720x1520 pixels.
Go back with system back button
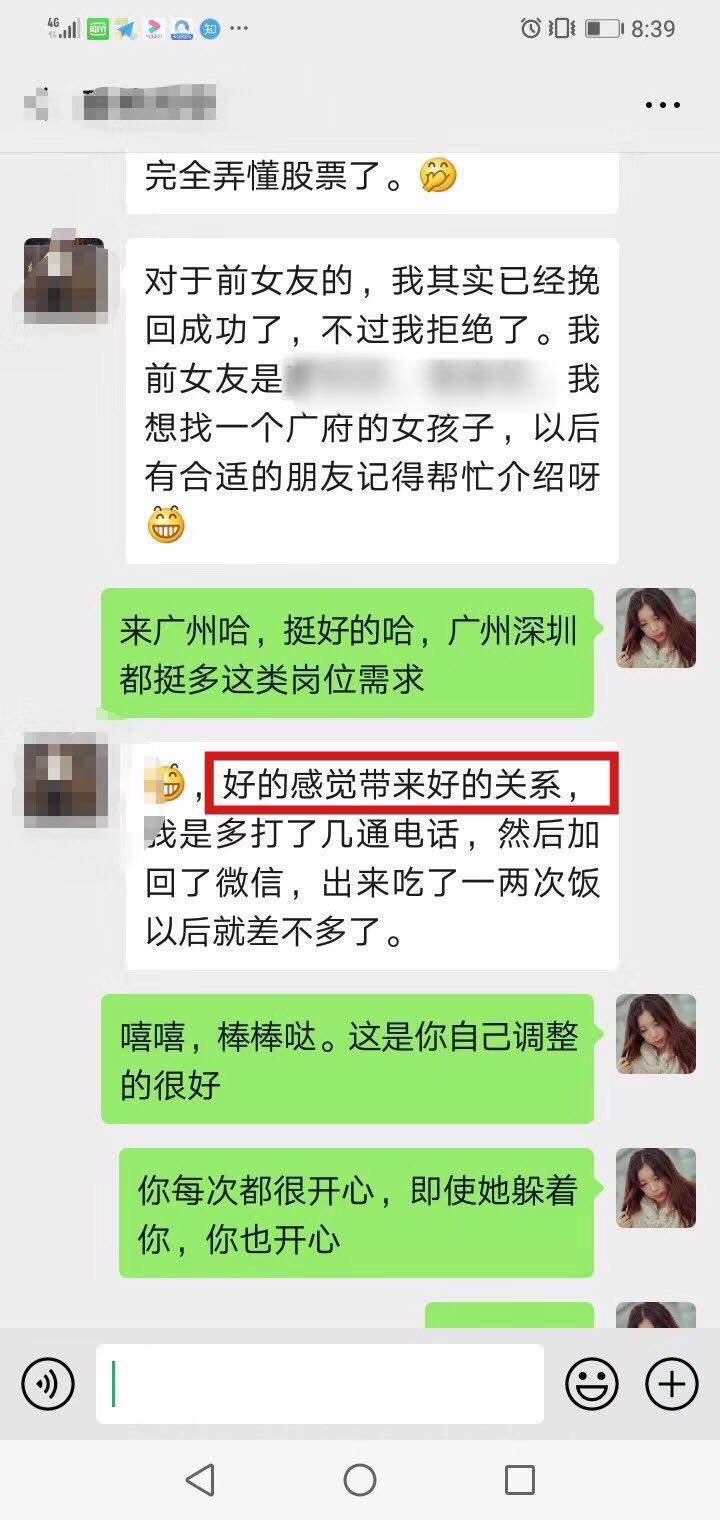tap(201, 1479)
